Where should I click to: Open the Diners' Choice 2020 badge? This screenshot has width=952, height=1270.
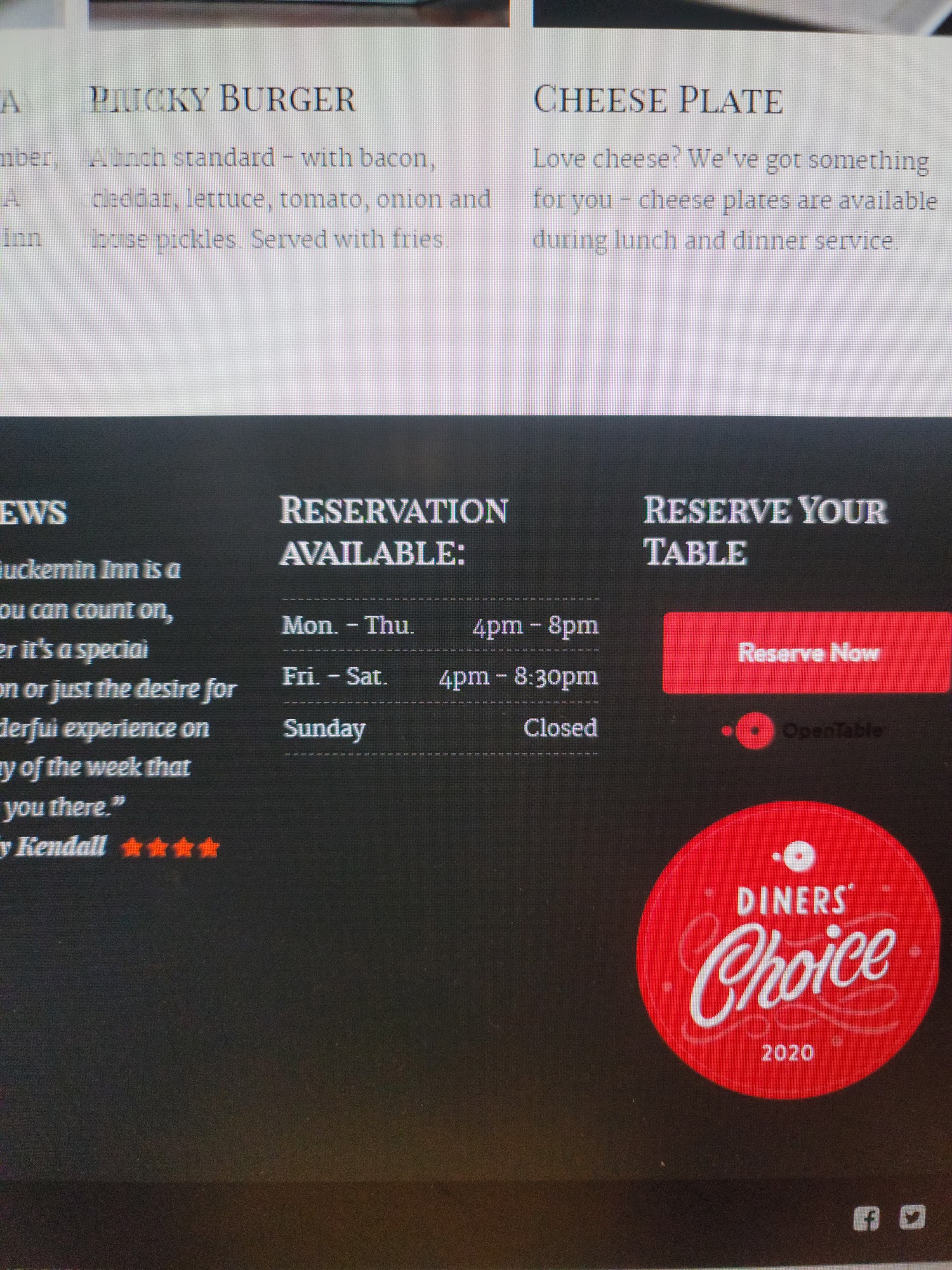[x=788, y=951]
